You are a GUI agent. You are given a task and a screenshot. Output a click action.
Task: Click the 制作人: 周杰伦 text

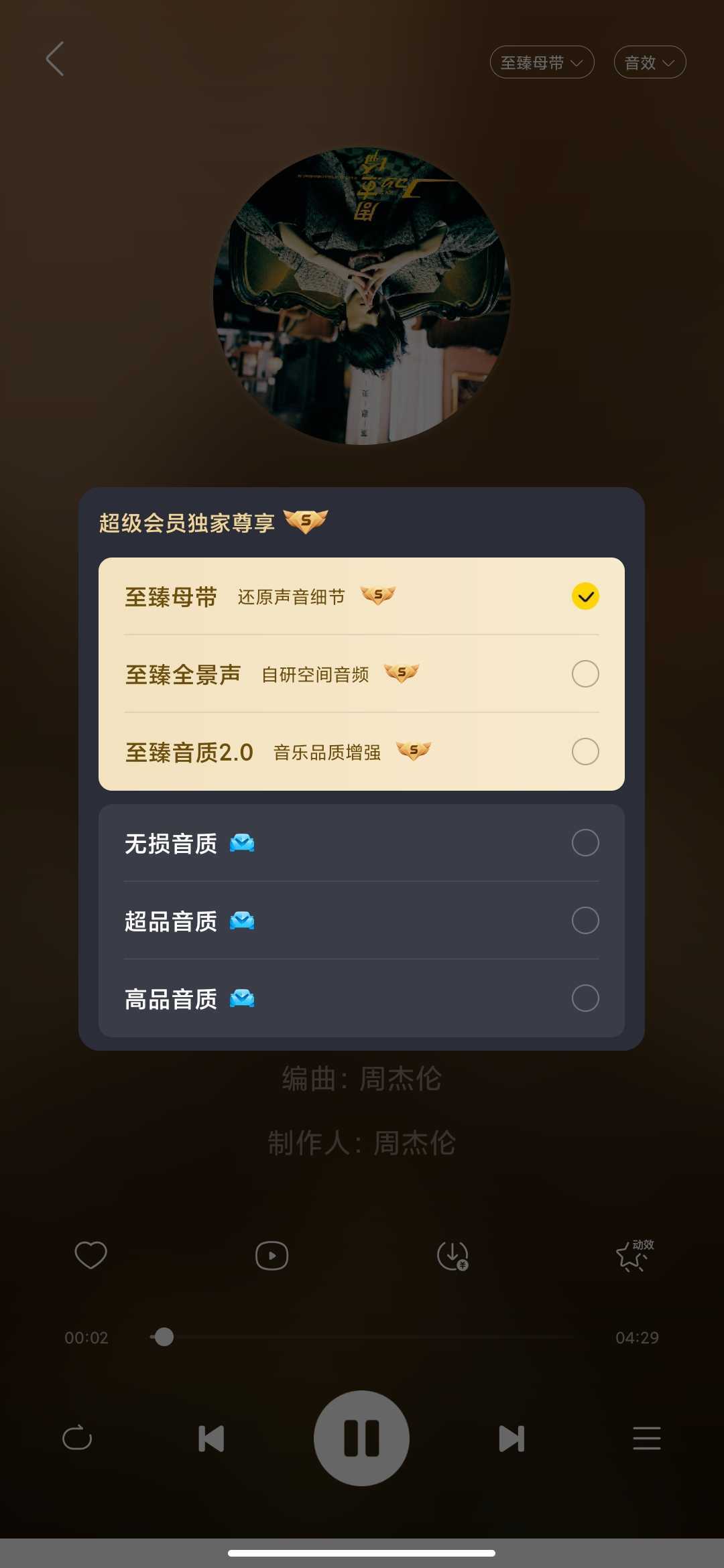[362, 1143]
